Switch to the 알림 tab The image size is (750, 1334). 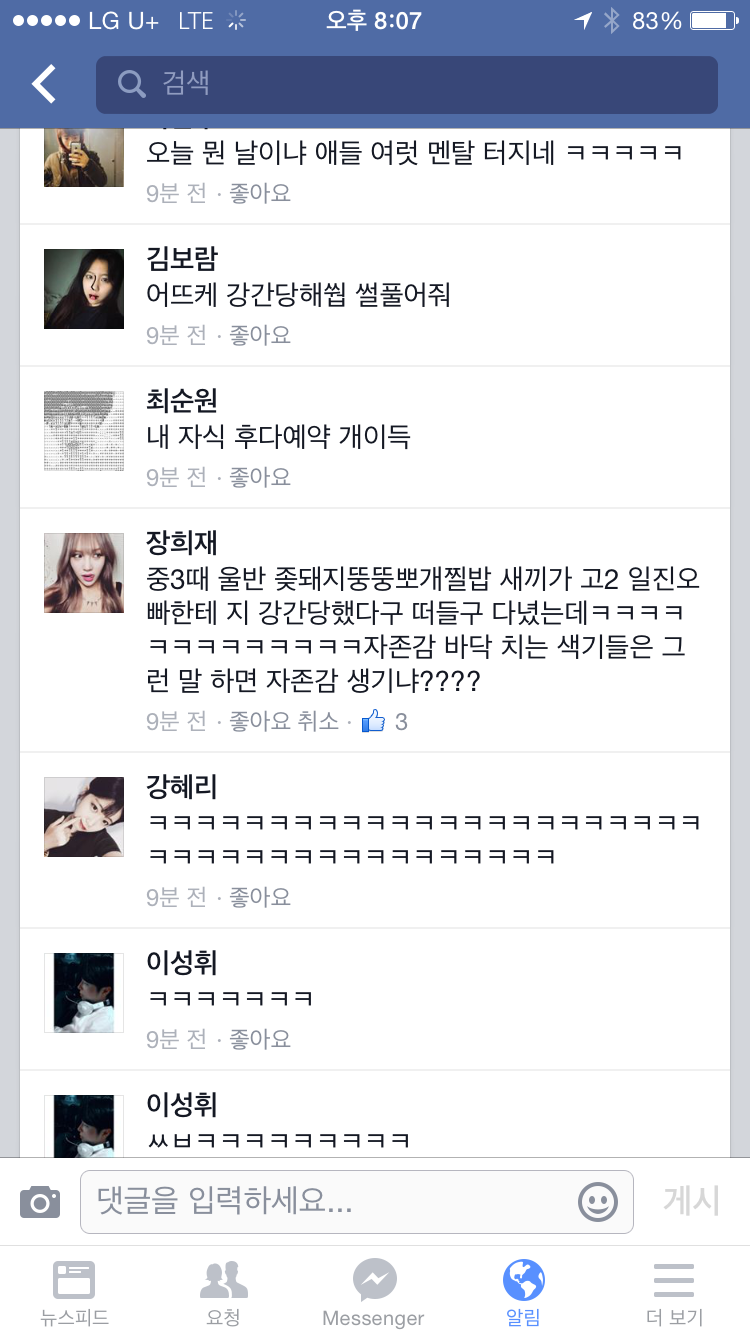point(524,1292)
